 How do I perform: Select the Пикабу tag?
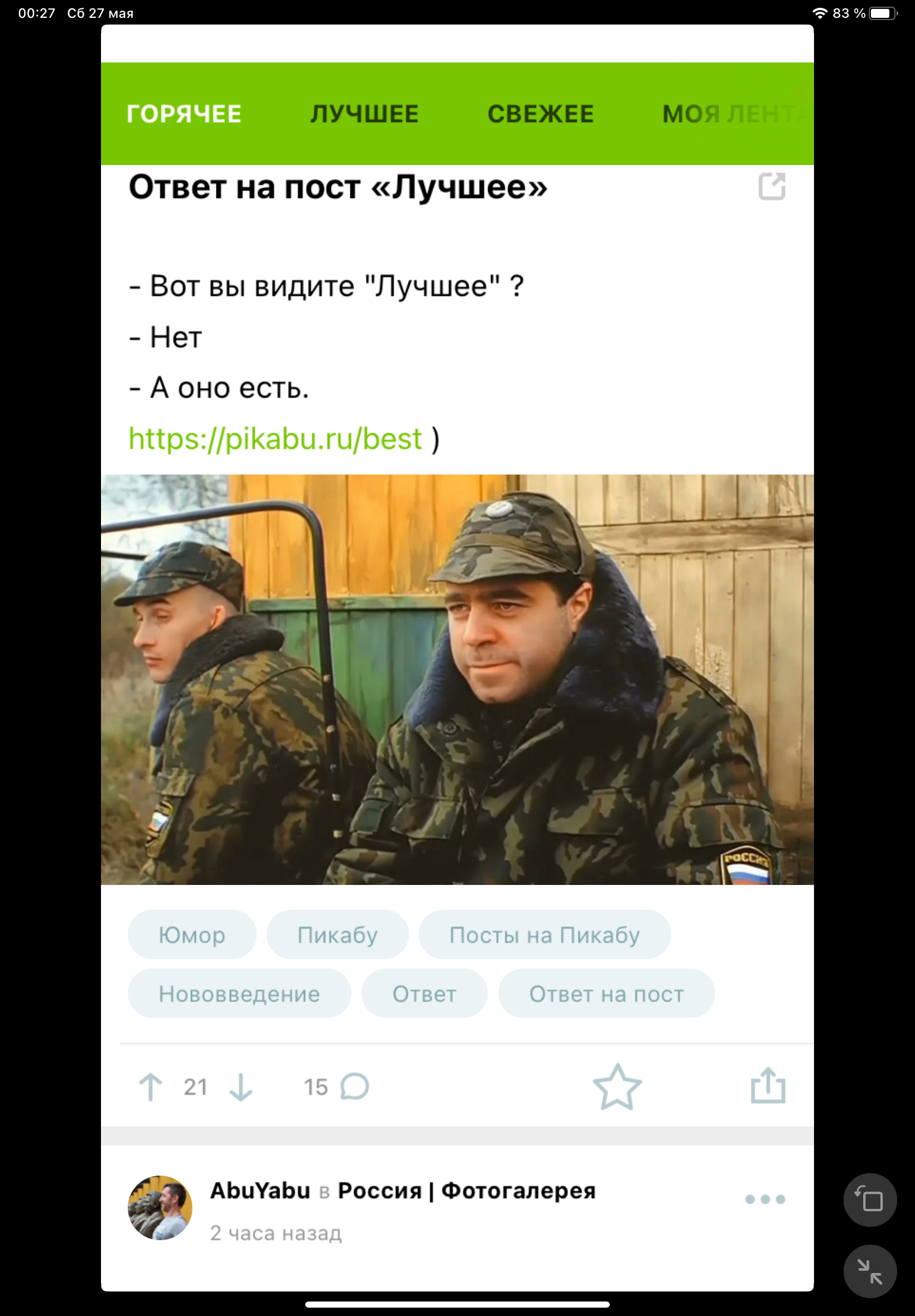pos(337,935)
